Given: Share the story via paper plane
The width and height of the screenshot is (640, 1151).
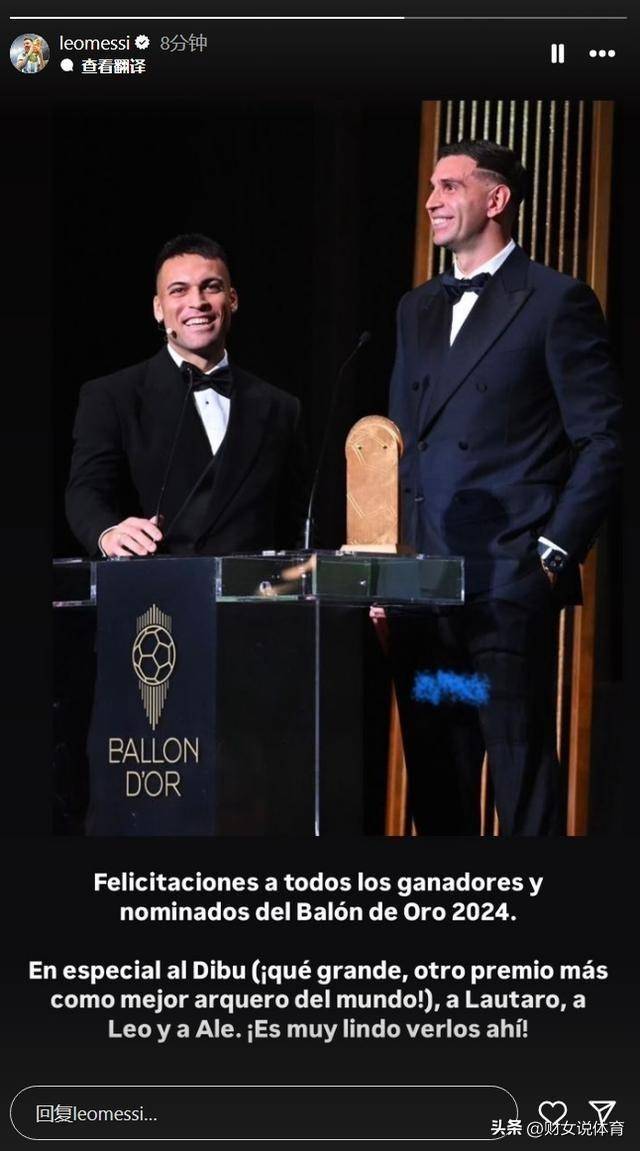Looking at the screenshot, I should [602, 1110].
